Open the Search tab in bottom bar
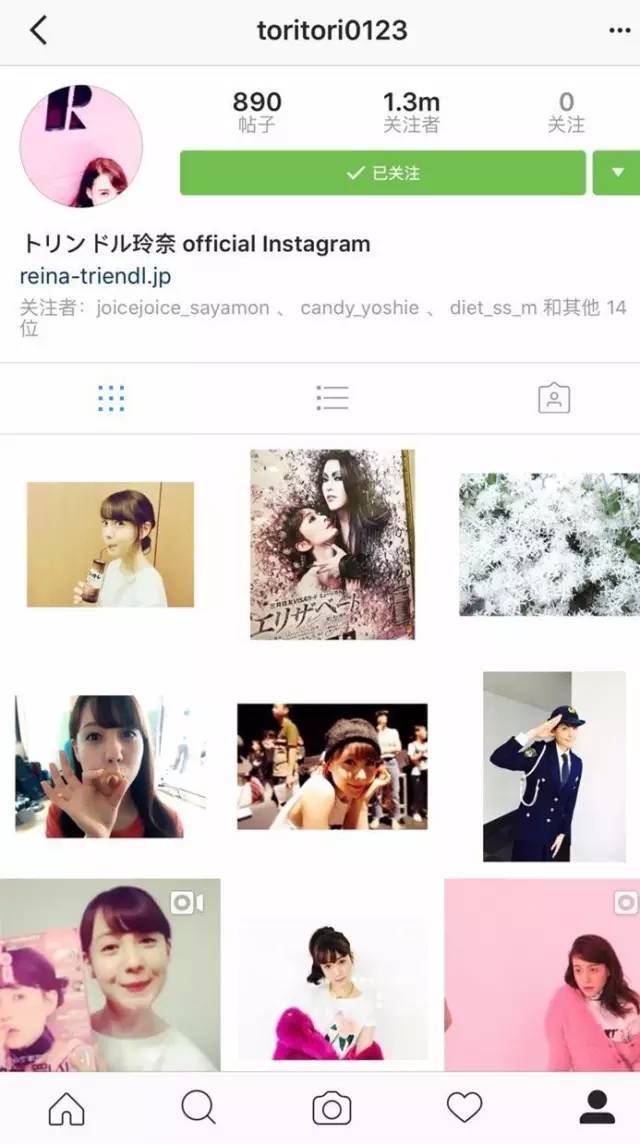The height and width of the screenshot is (1144, 640). (x=198, y=1107)
